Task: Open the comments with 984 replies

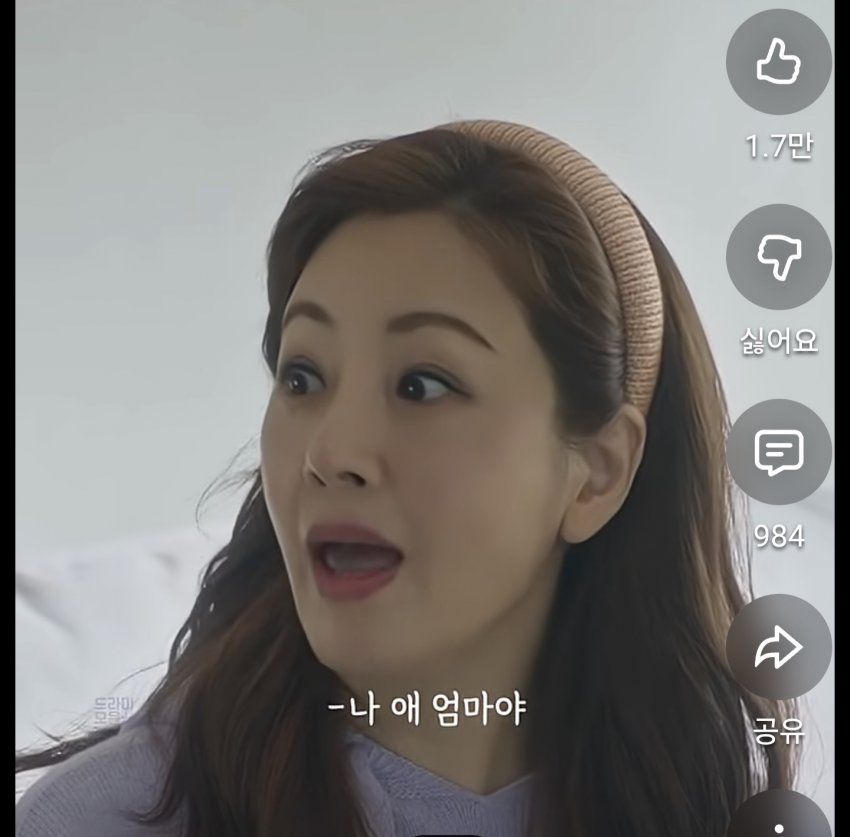Action: [x=778, y=452]
